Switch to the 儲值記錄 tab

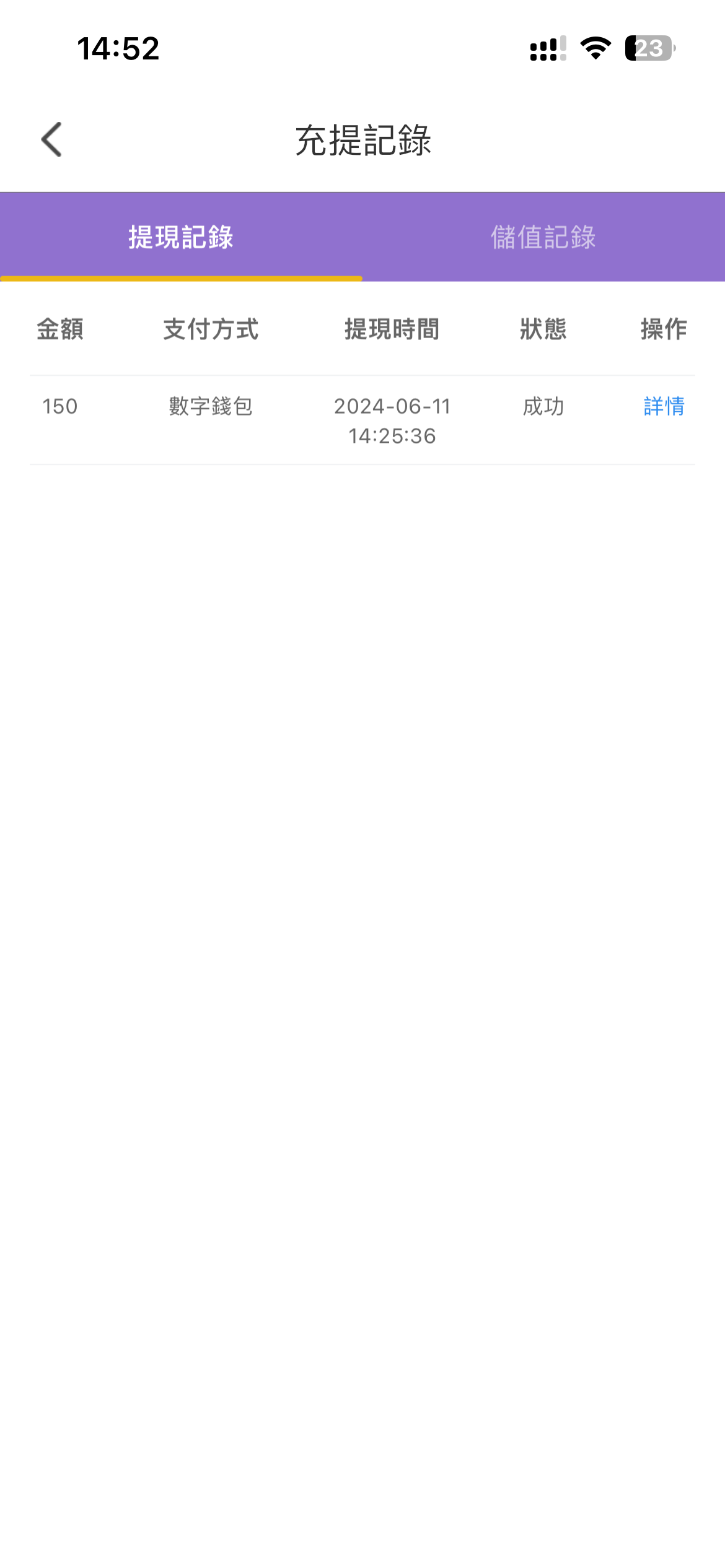coord(543,237)
